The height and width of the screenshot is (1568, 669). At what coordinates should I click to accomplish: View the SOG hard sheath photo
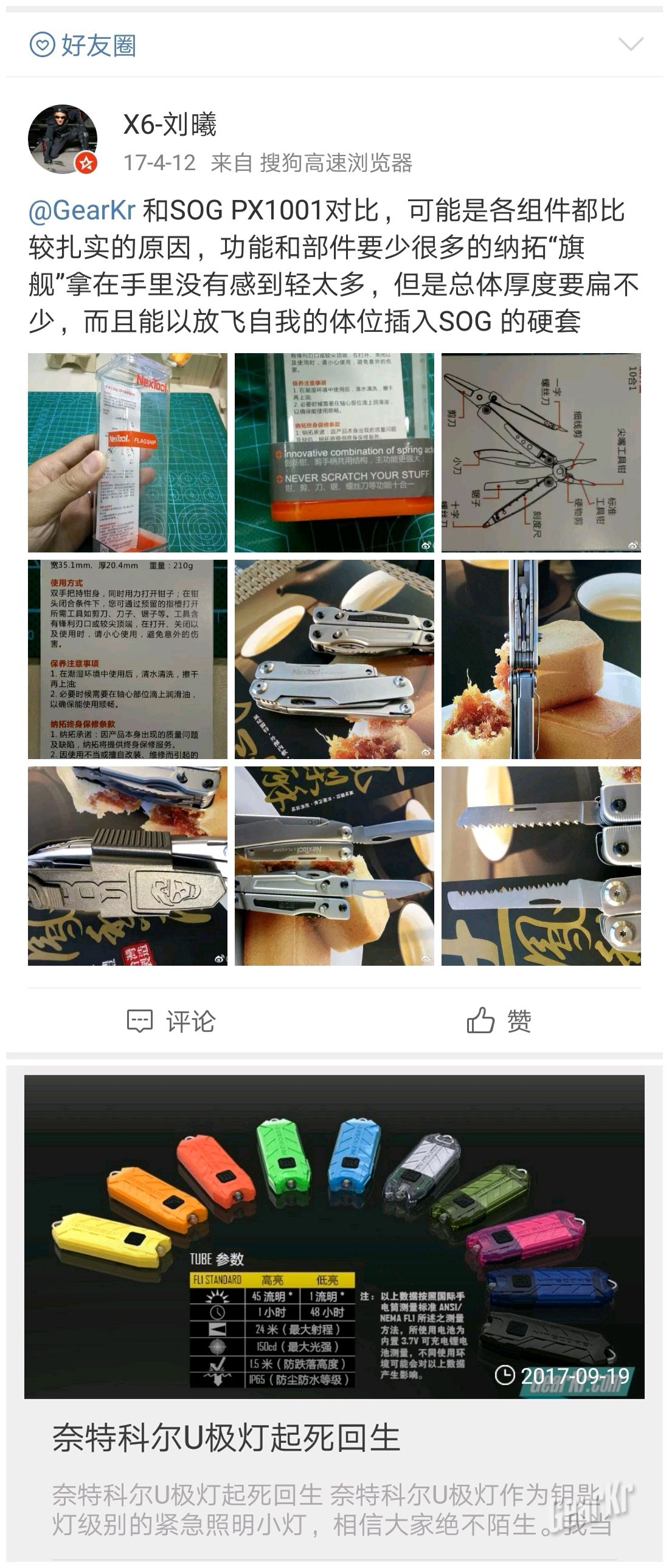coord(127,865)
